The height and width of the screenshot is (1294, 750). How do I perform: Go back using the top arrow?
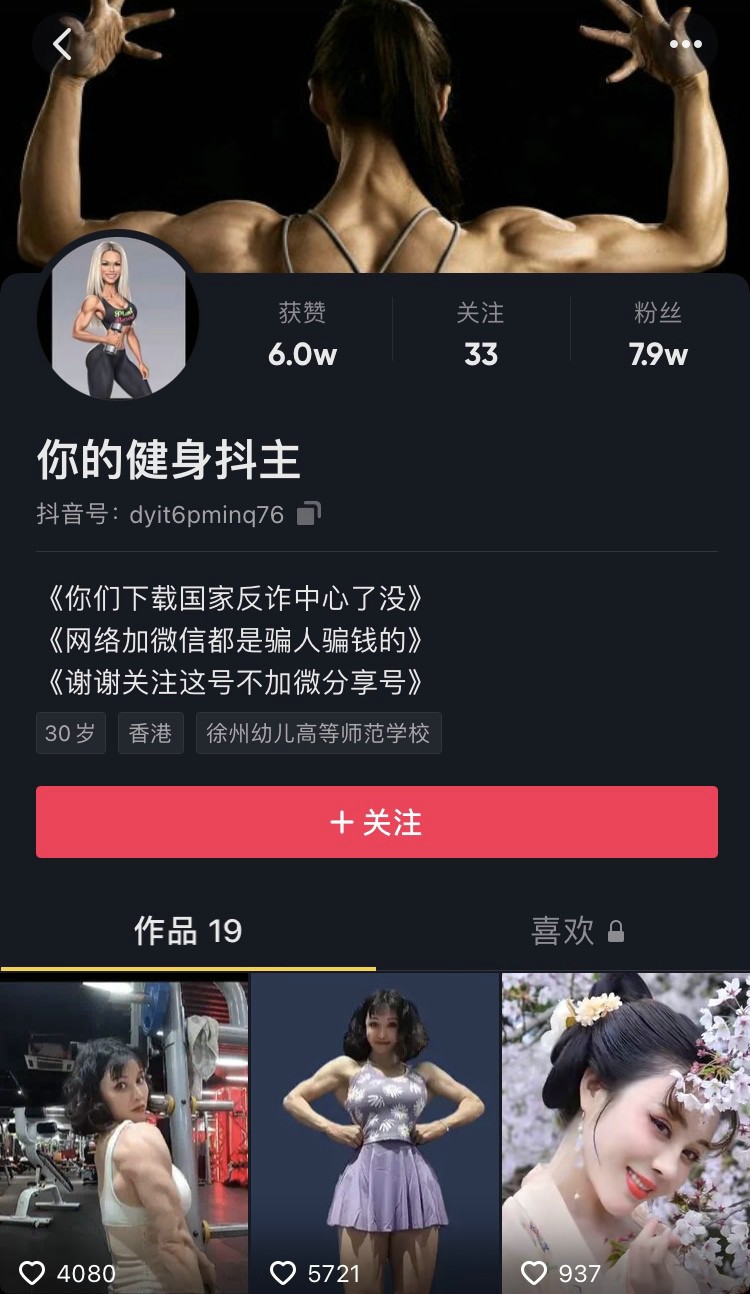pyautogui.click(x=62, y=44)
